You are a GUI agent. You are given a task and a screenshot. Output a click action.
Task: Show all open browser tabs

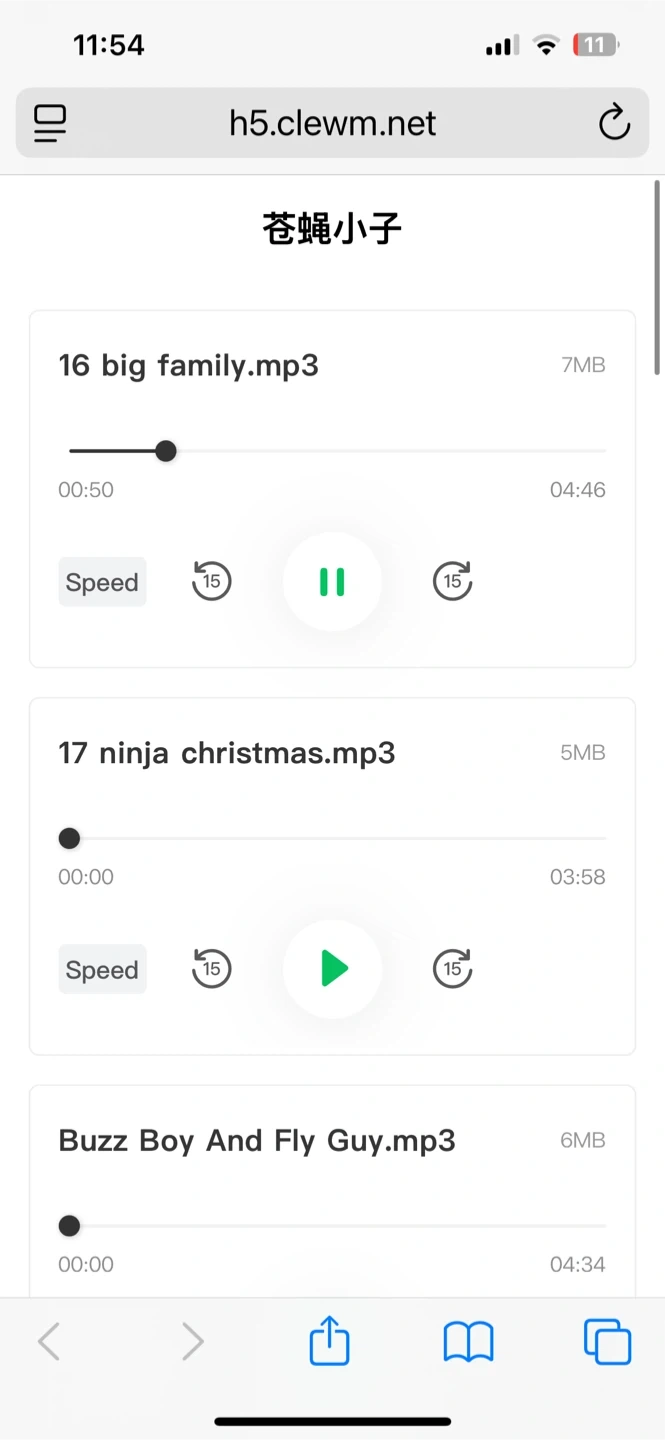click(x=607, y=1341)
